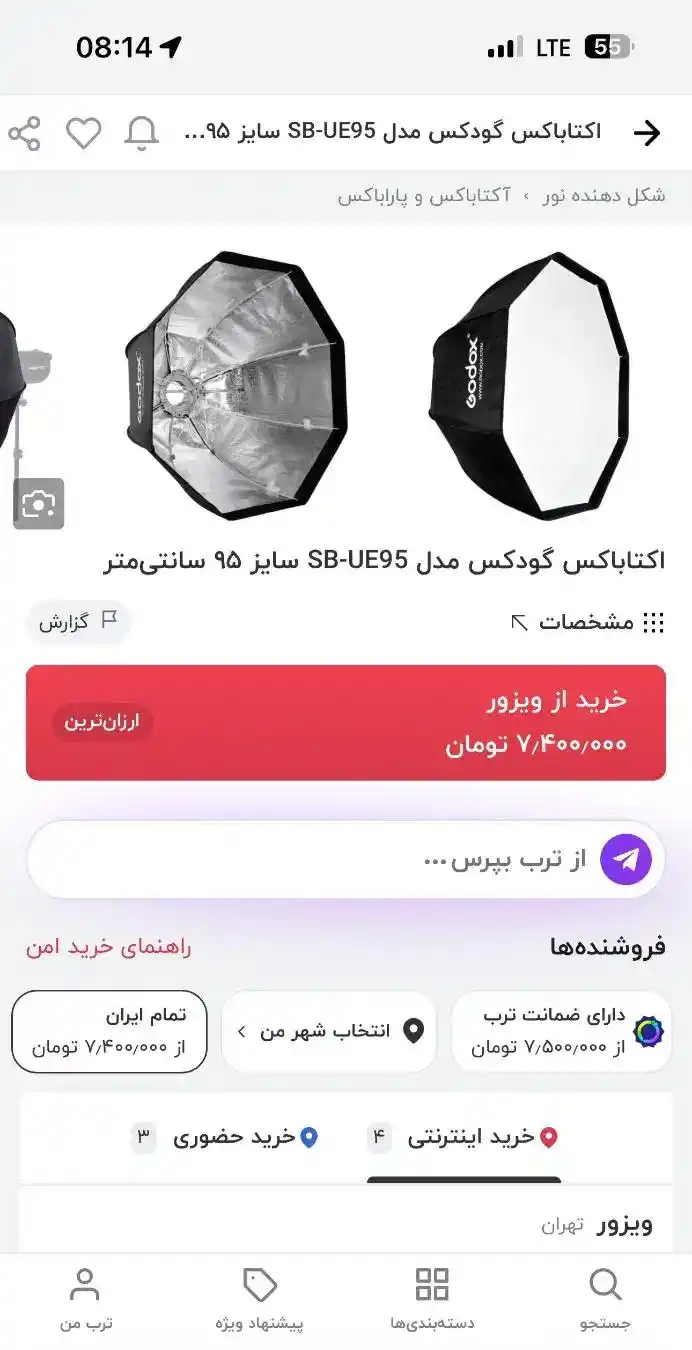The height and width of the screenshot is (1350, 692).
Task: Tap the camera image search icon
Action: coord(38,503)
